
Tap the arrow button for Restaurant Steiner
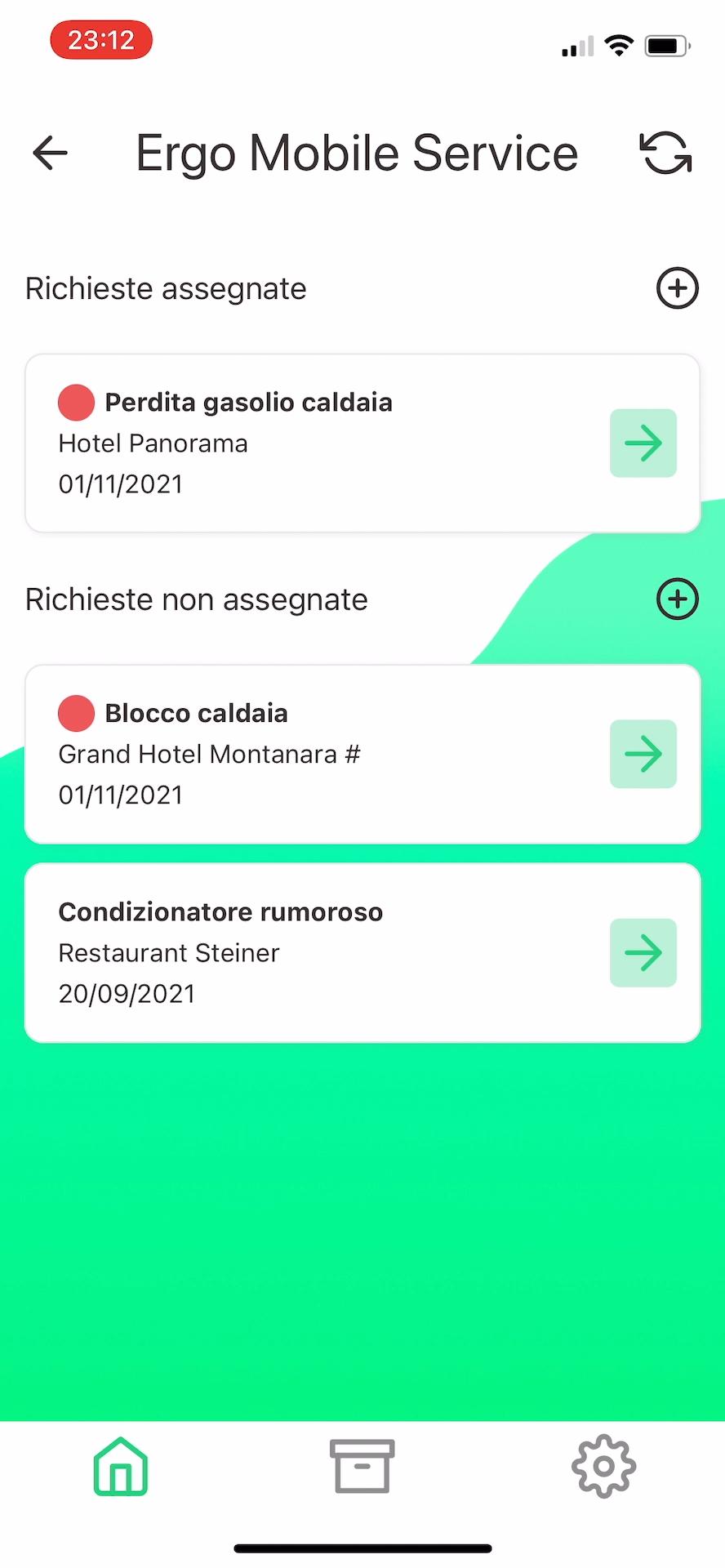click(x=643, y=953)
